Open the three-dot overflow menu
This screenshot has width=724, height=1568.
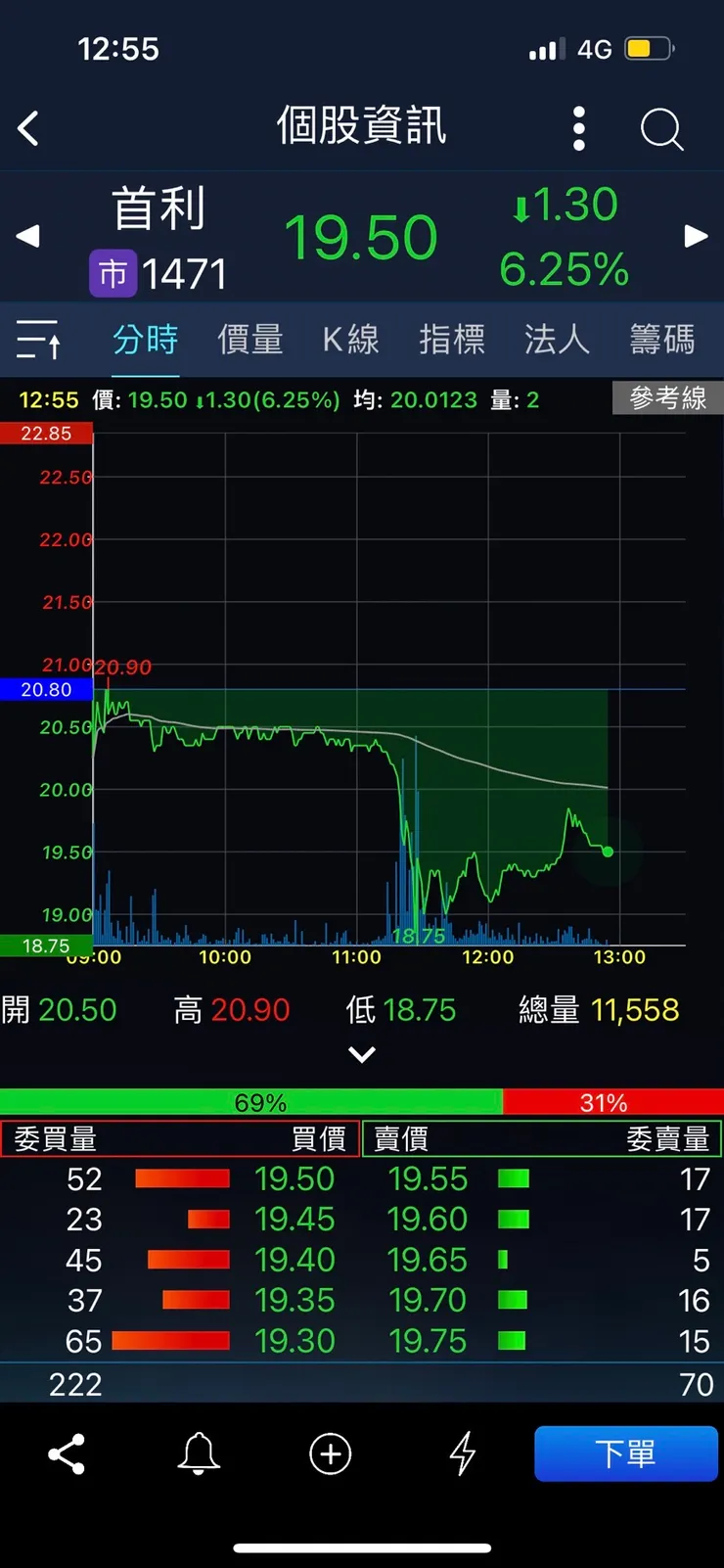578,128
